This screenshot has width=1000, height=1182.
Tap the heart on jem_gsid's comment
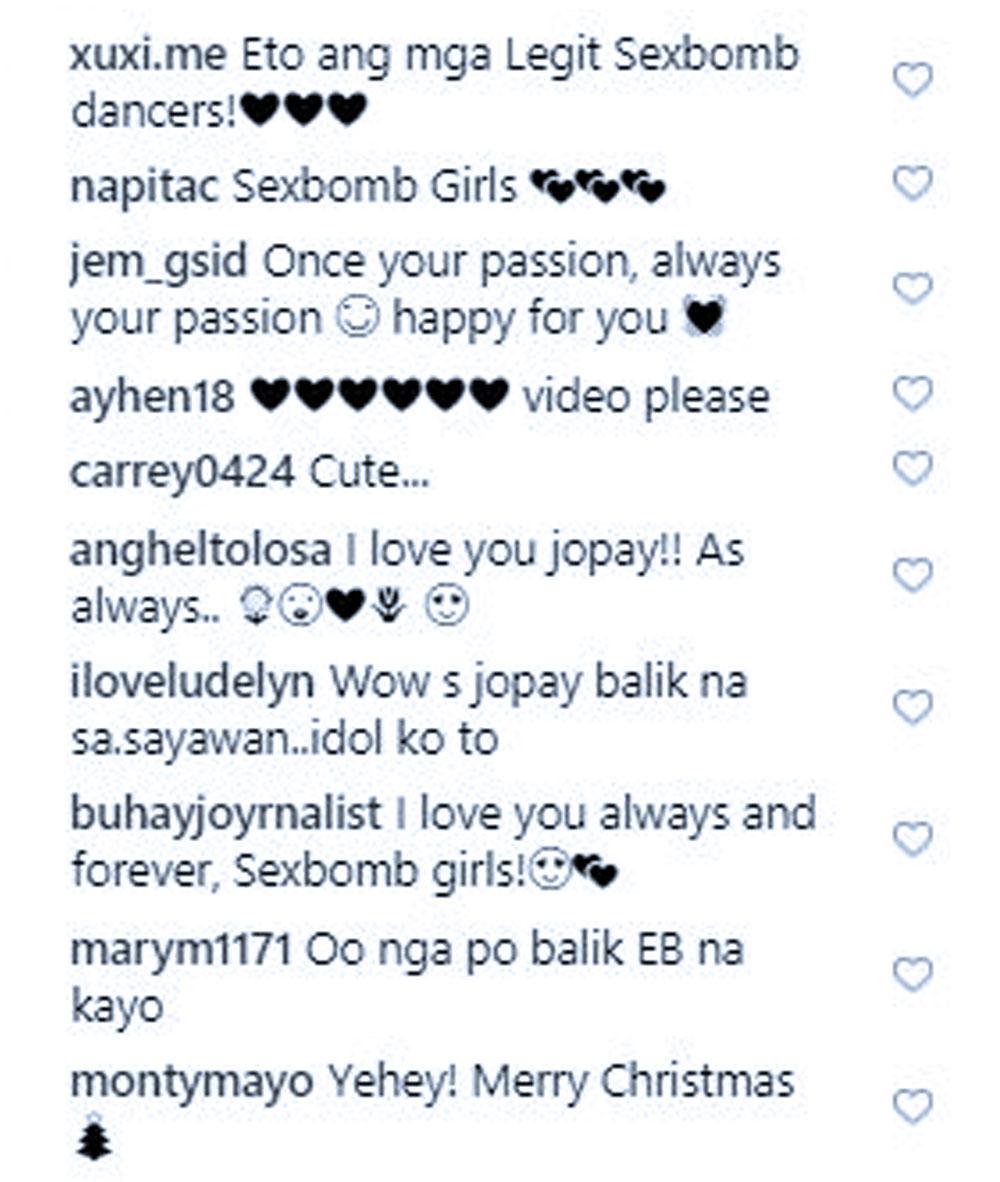click(x=912, y=290)
